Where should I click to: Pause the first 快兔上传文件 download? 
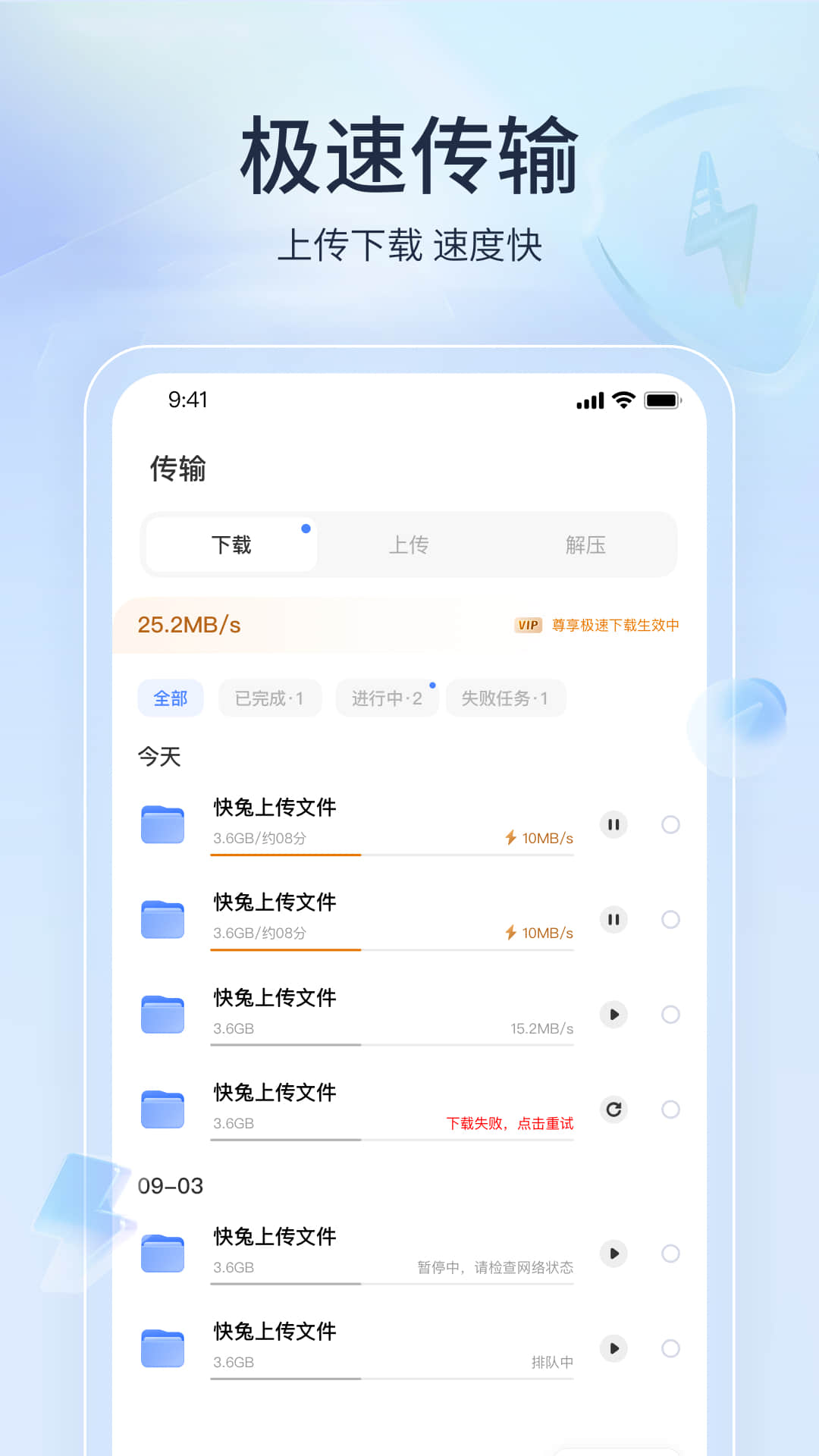click(613, 824)
